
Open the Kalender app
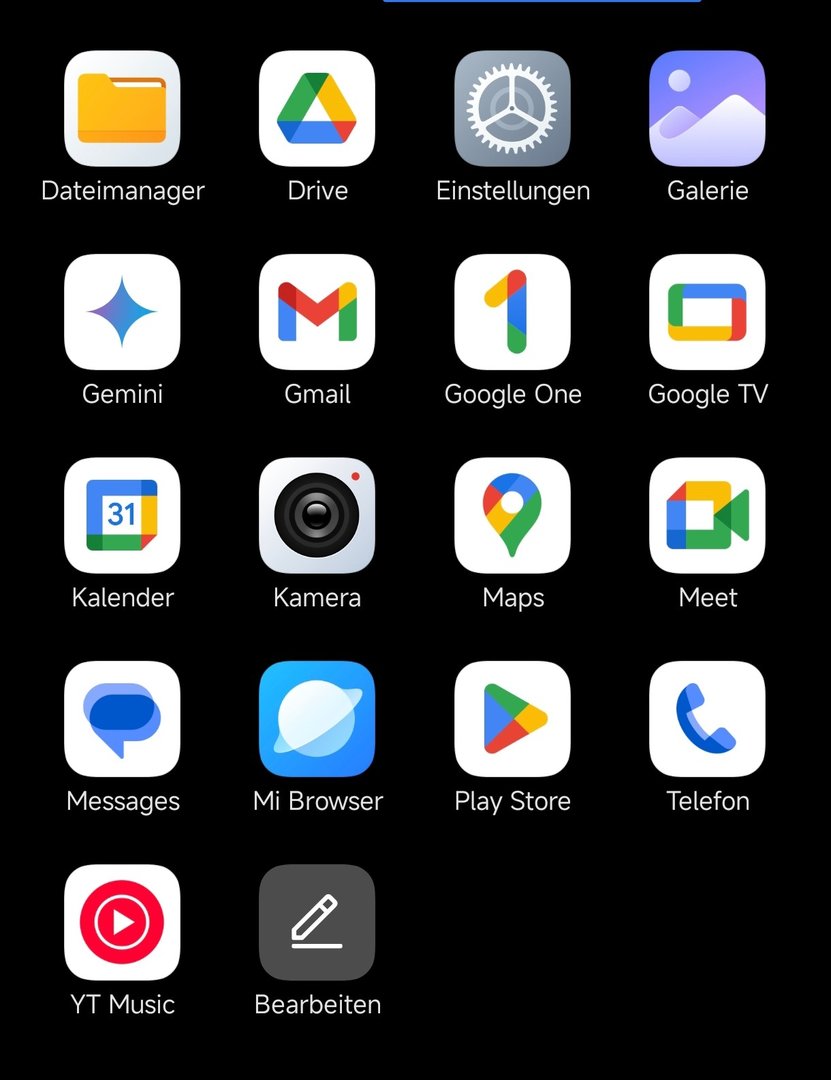click(122, 515)
